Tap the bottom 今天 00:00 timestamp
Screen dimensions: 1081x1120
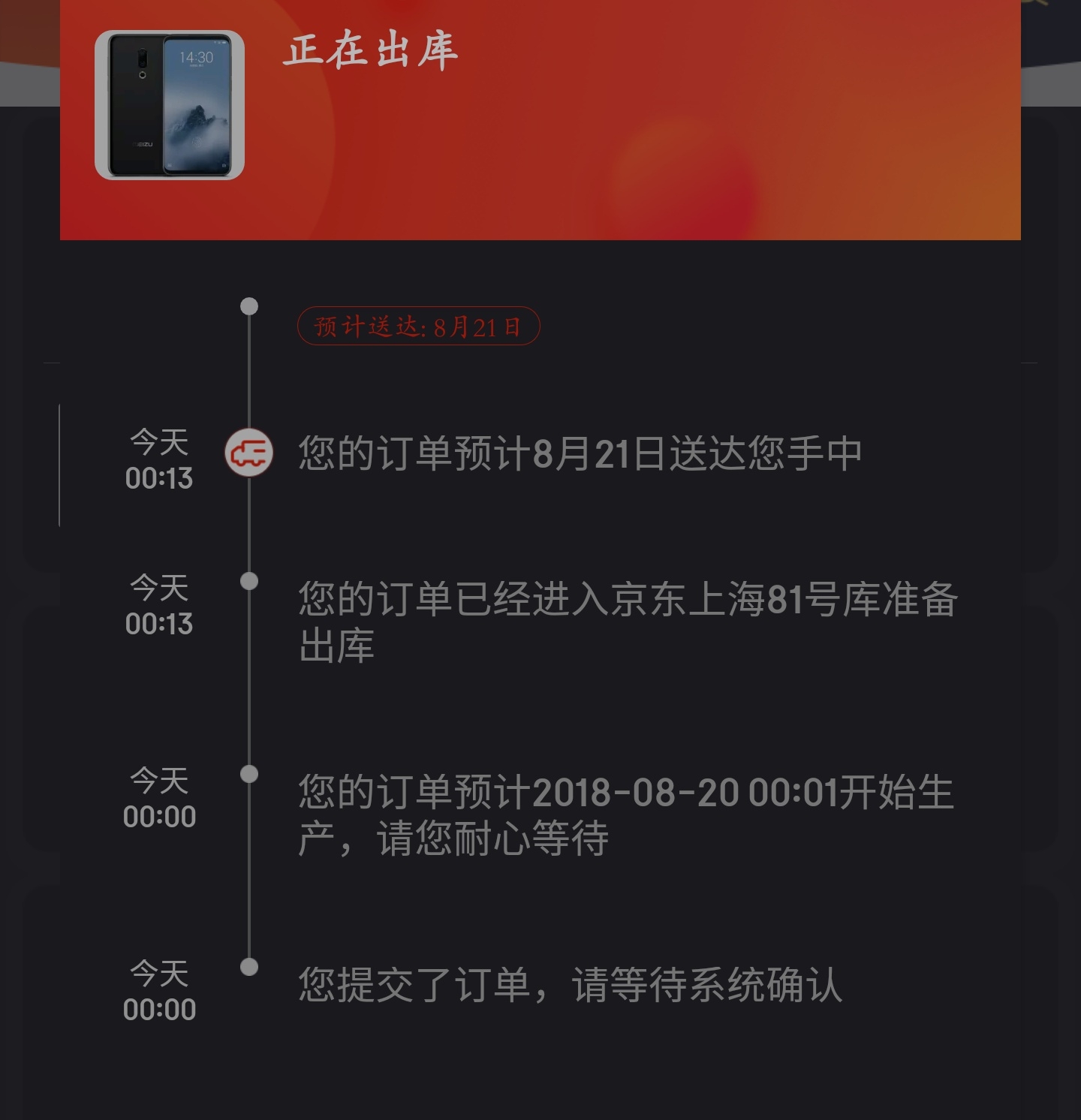click(x=160, y=991)
